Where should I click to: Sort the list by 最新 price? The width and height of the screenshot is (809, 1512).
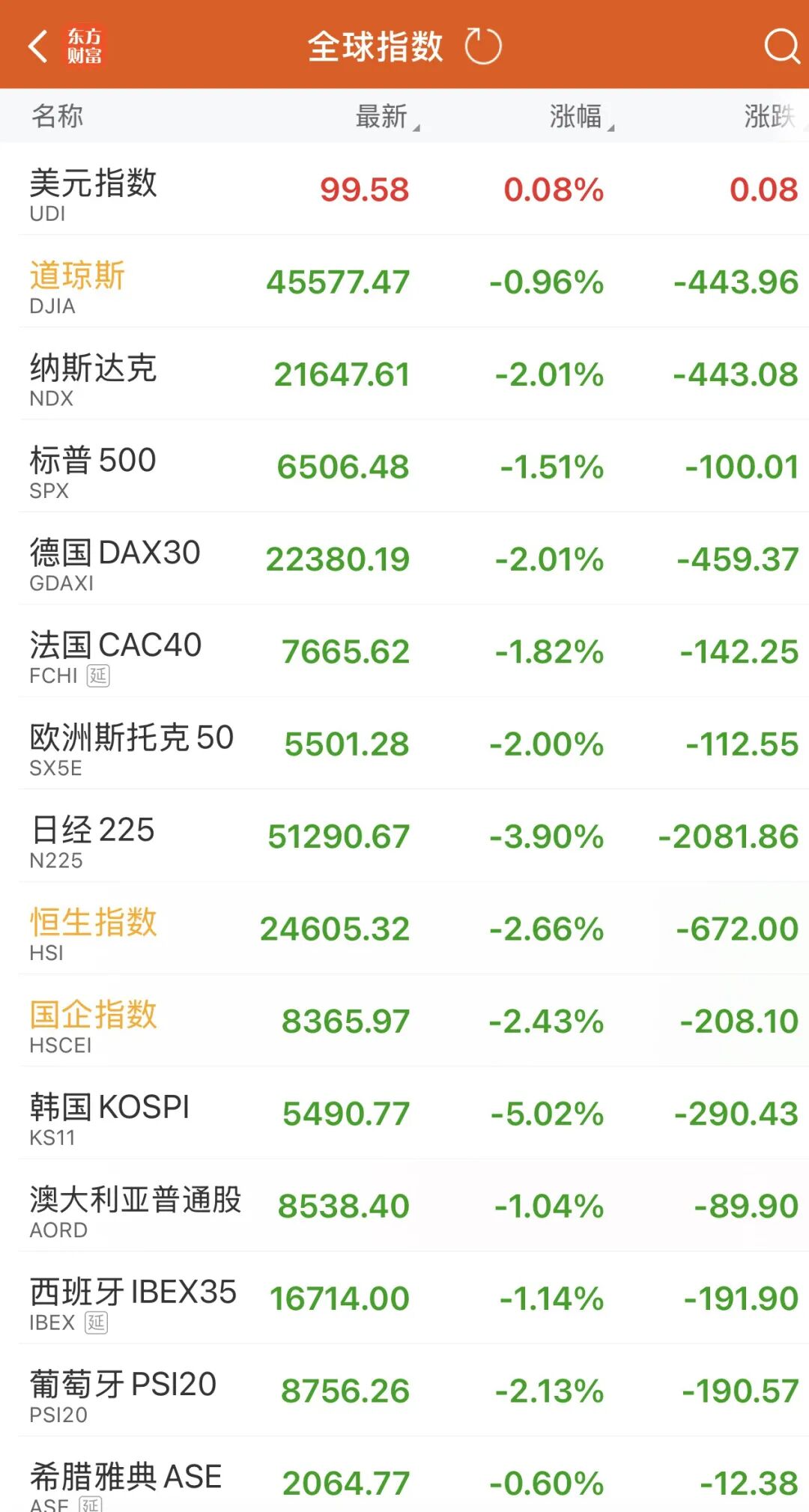tap(384, 117)
